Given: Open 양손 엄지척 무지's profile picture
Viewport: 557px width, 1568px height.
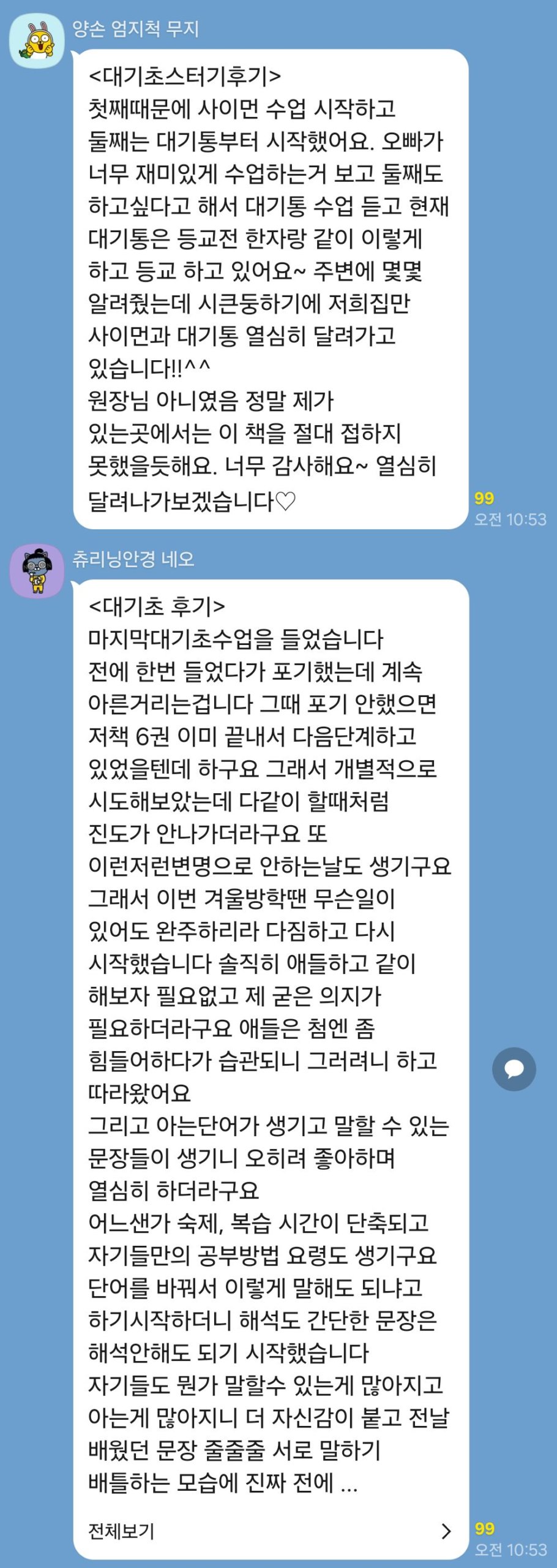Looking at the screenshot, I should (x=37, y=41).
